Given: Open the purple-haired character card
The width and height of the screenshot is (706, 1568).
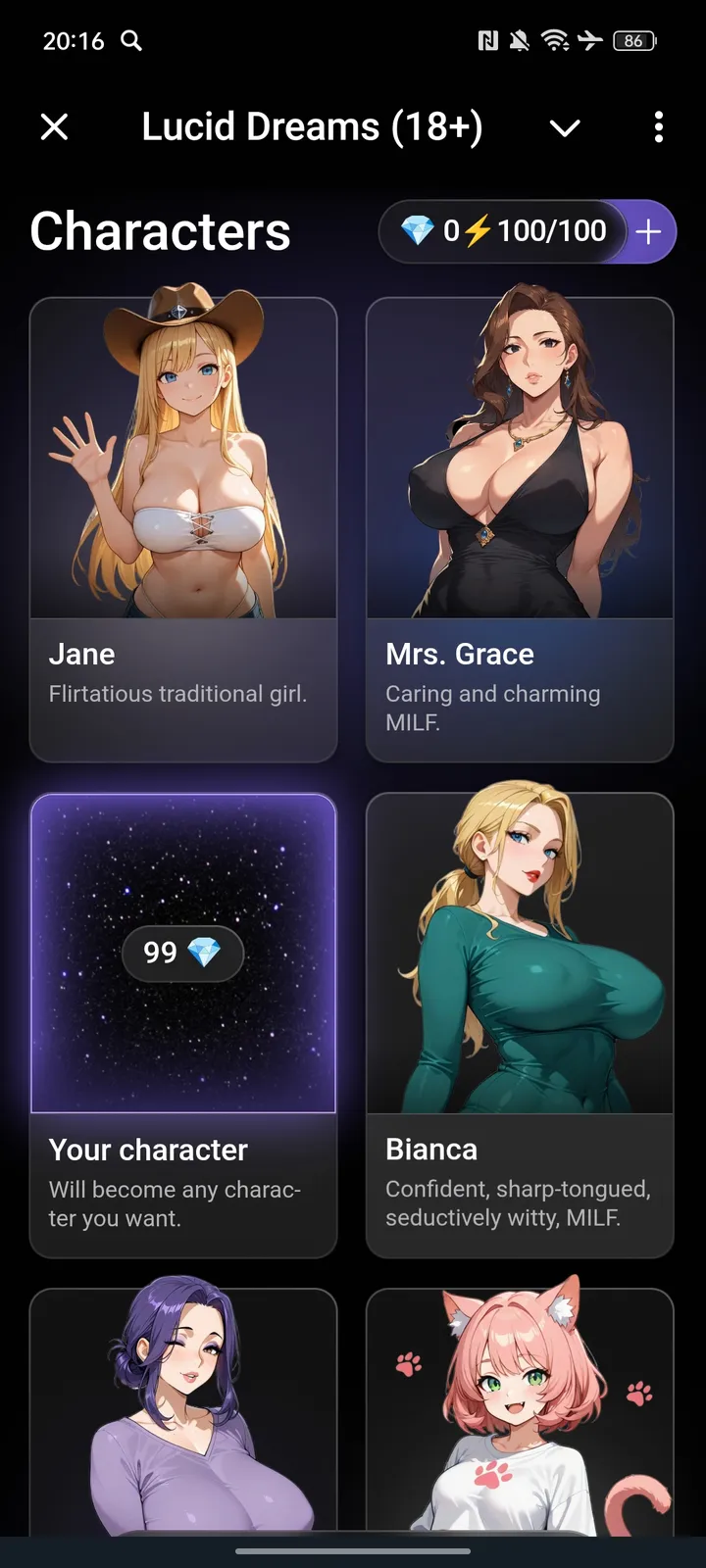Looking at the screenshot, I should click(183, 1411).
